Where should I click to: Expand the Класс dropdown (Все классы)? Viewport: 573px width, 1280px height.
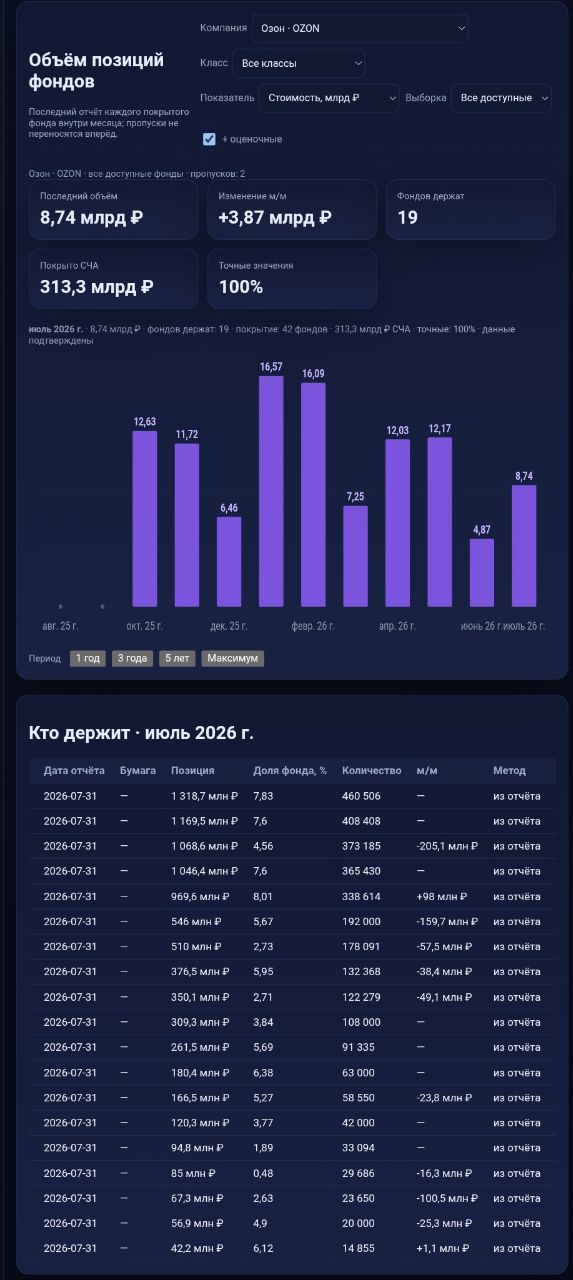[298, 64]
